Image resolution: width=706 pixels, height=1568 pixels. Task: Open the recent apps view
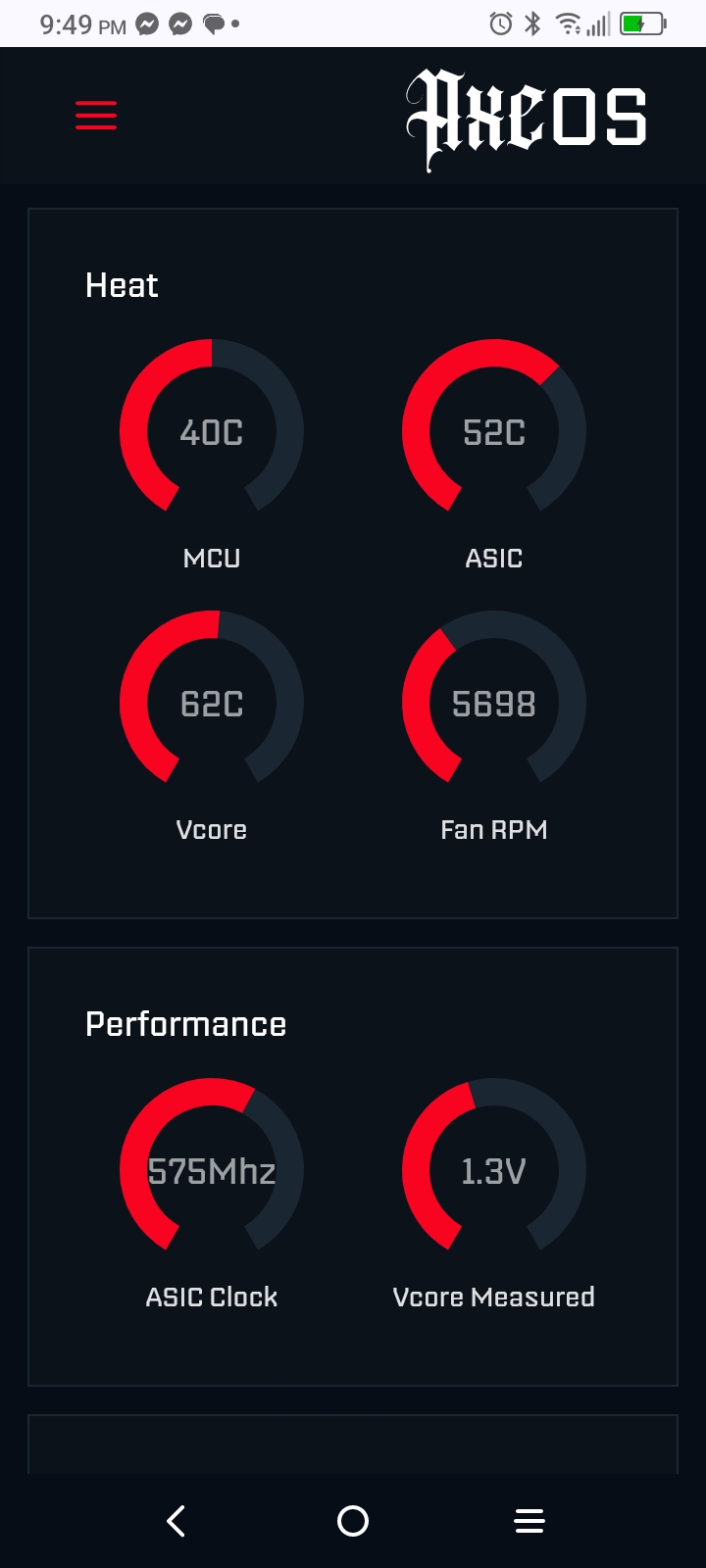tap(529, 1520)
